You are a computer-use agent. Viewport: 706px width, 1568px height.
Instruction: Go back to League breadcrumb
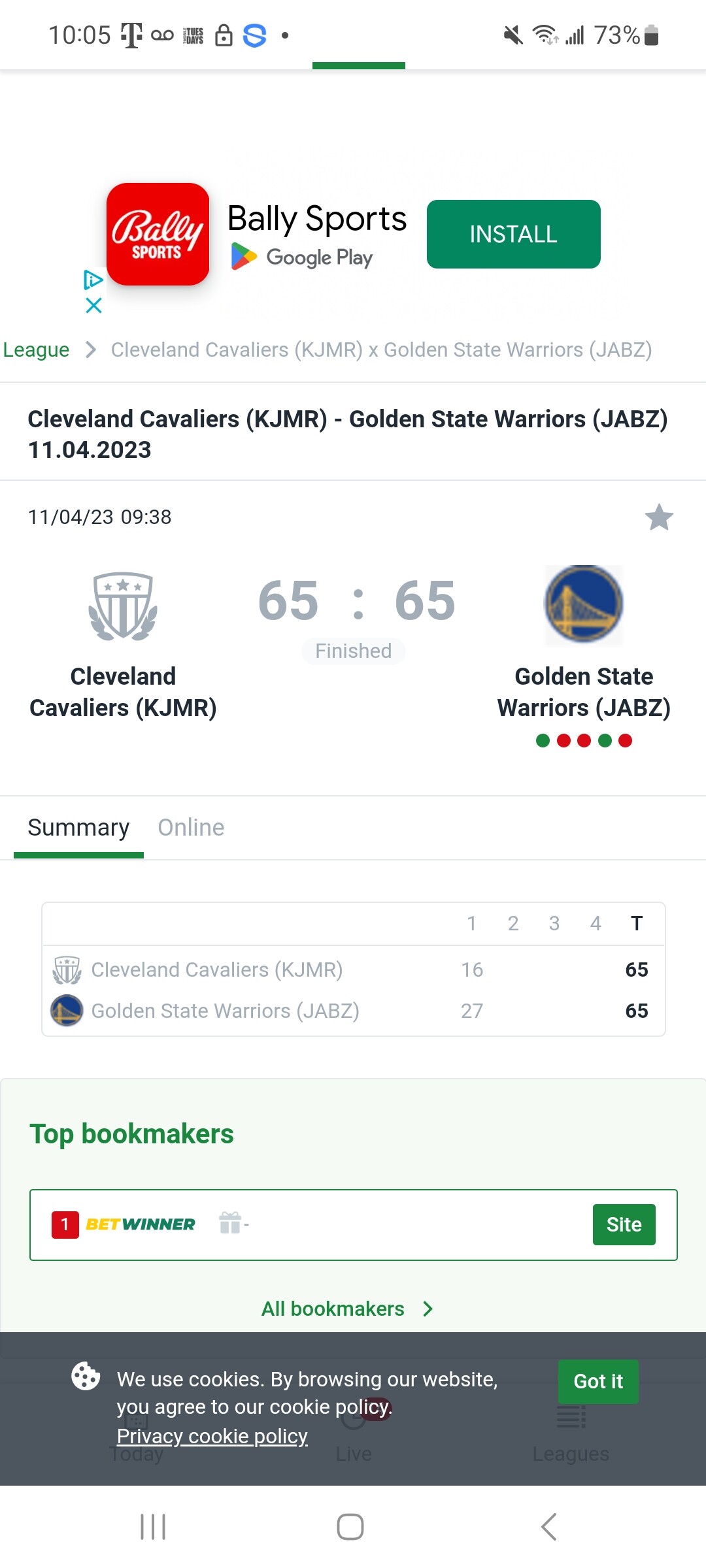coord(36,350)
